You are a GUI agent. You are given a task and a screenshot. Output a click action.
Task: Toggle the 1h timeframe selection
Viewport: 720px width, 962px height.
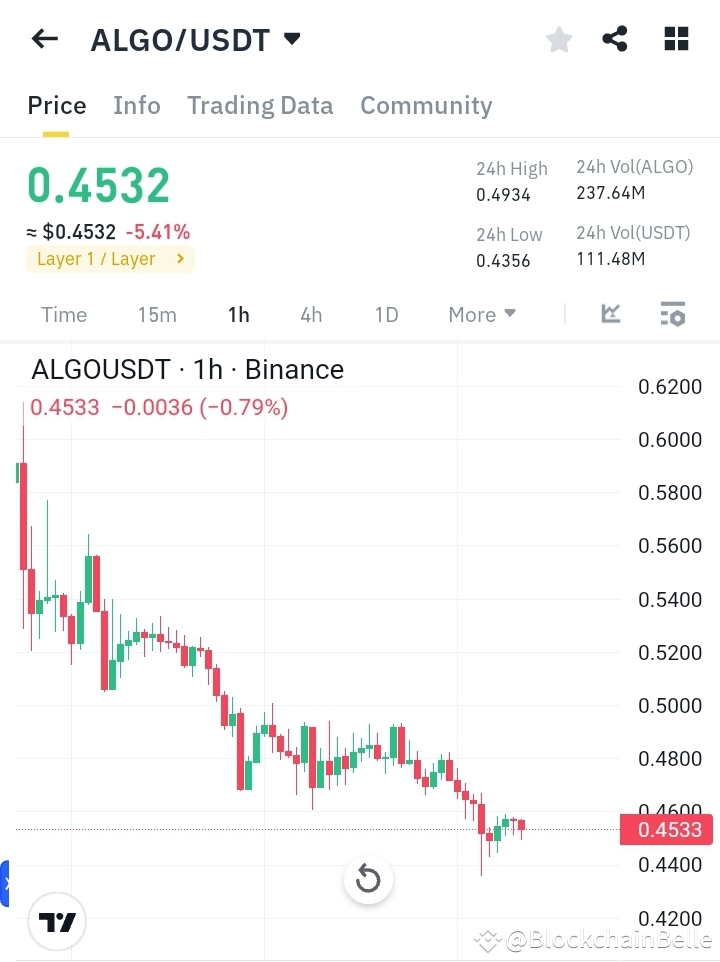(x=238, y=314)
